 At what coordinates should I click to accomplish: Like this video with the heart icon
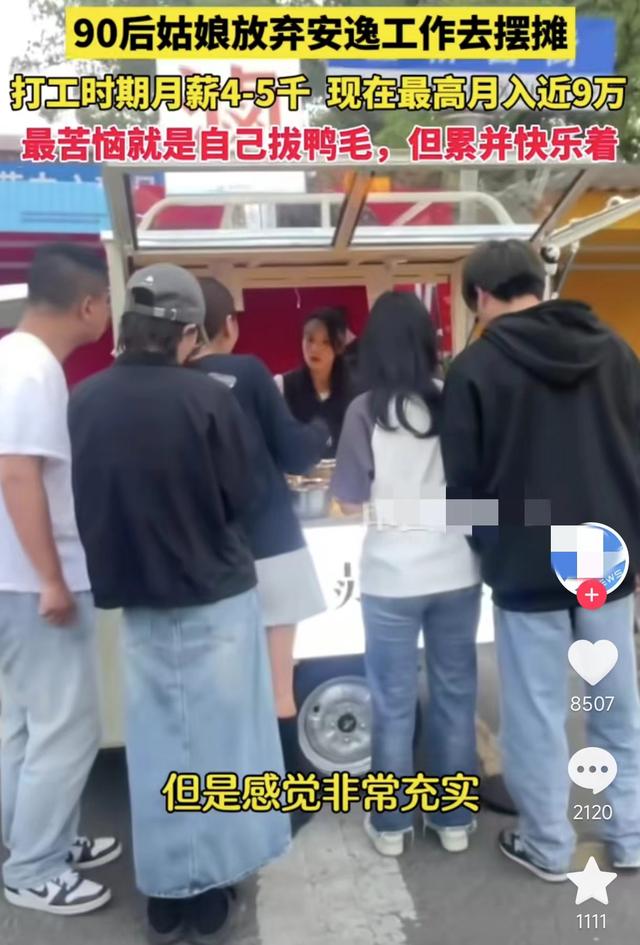coord(592,662)
